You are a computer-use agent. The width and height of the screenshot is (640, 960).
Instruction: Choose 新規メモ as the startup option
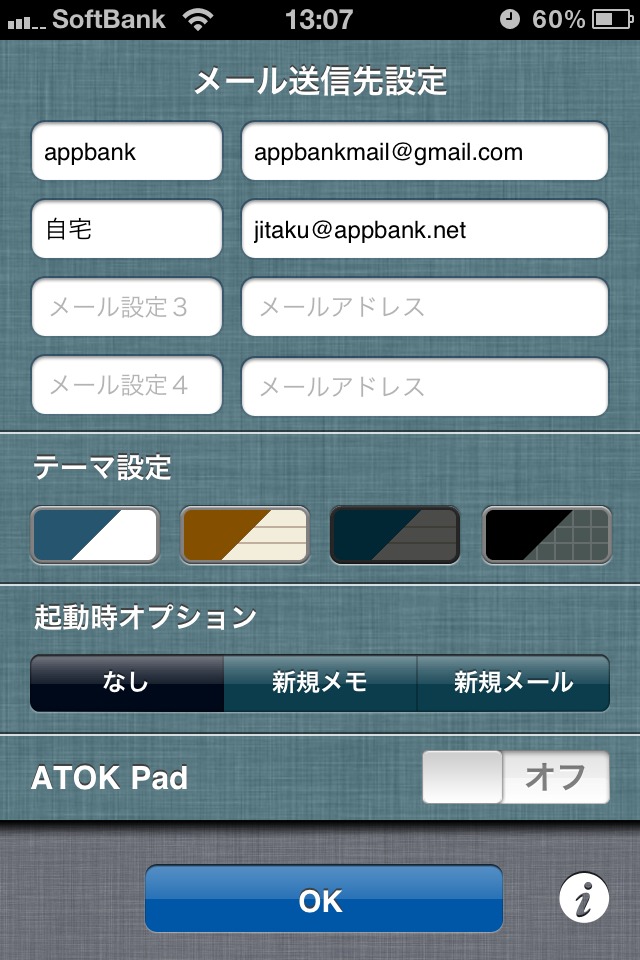(320, 683)
